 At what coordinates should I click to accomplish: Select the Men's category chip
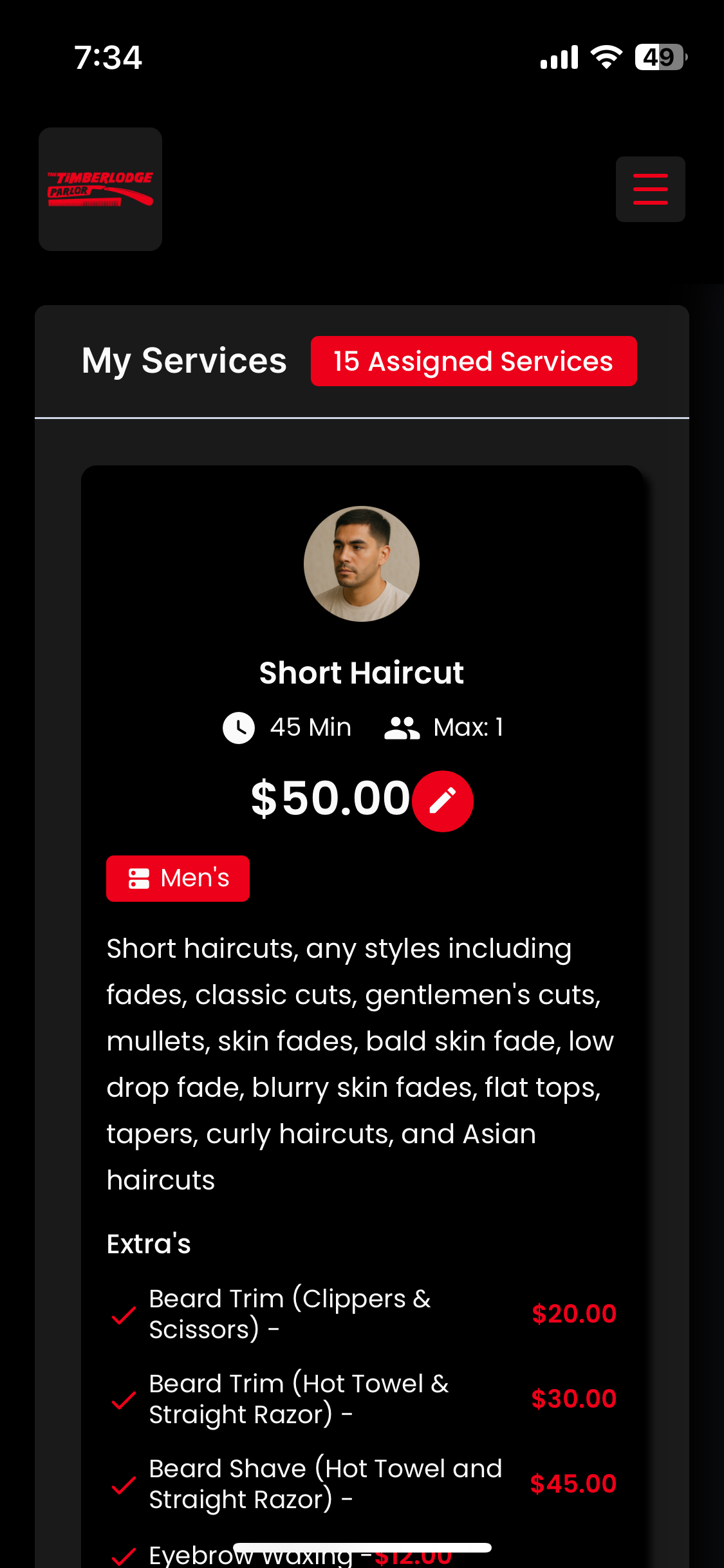point(178,878)
